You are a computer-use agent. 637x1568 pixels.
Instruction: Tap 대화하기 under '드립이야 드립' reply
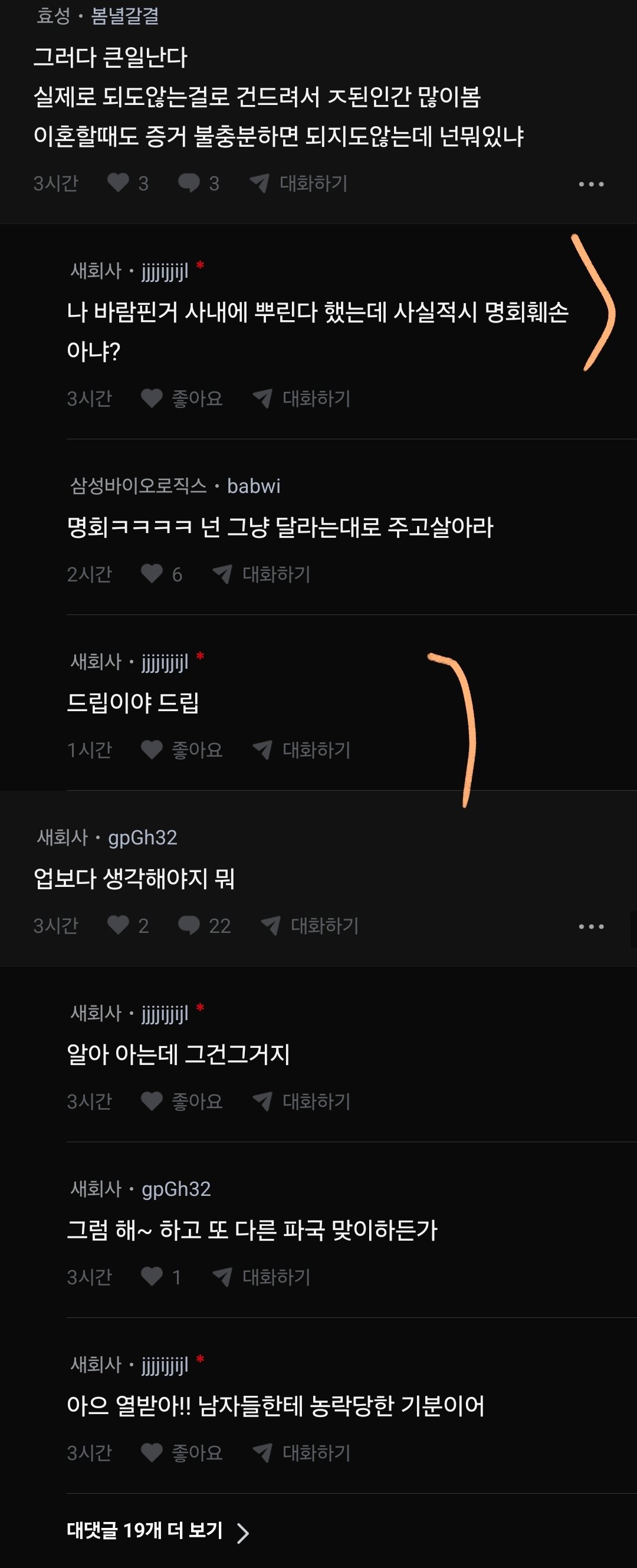click(x=302, y=750)
